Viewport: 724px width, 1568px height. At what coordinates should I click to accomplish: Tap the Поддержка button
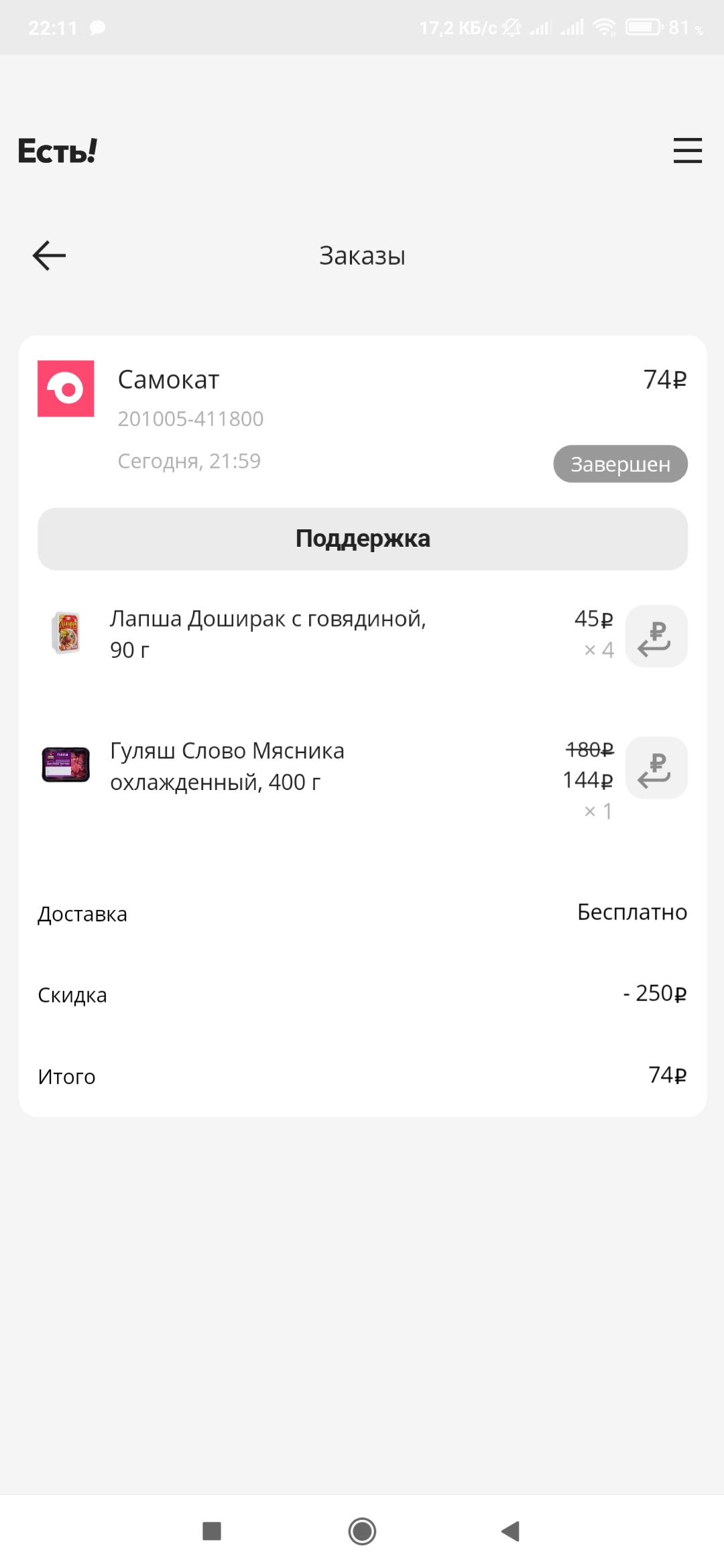pyautogui.click(x=363, y=539)
